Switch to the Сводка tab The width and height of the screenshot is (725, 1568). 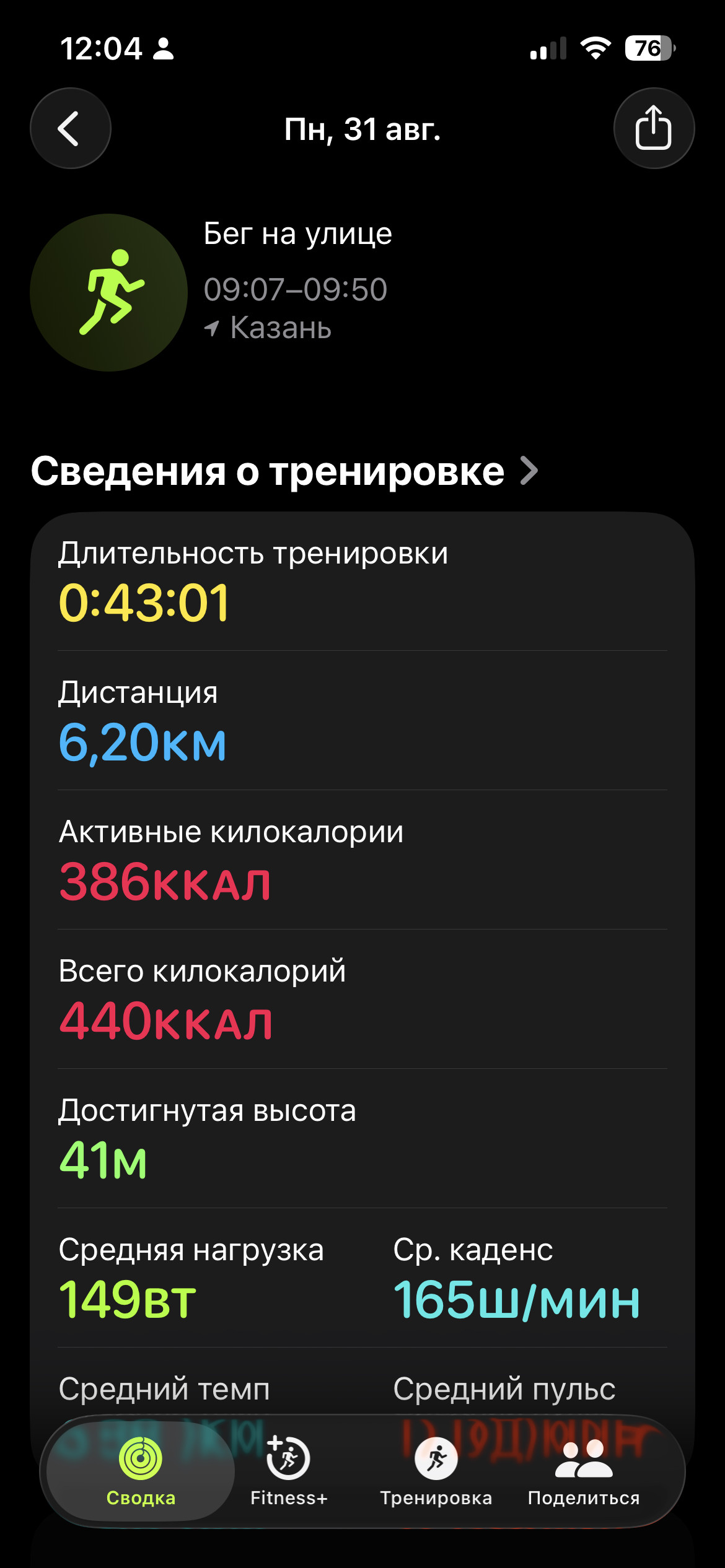tap(141, 1471)
